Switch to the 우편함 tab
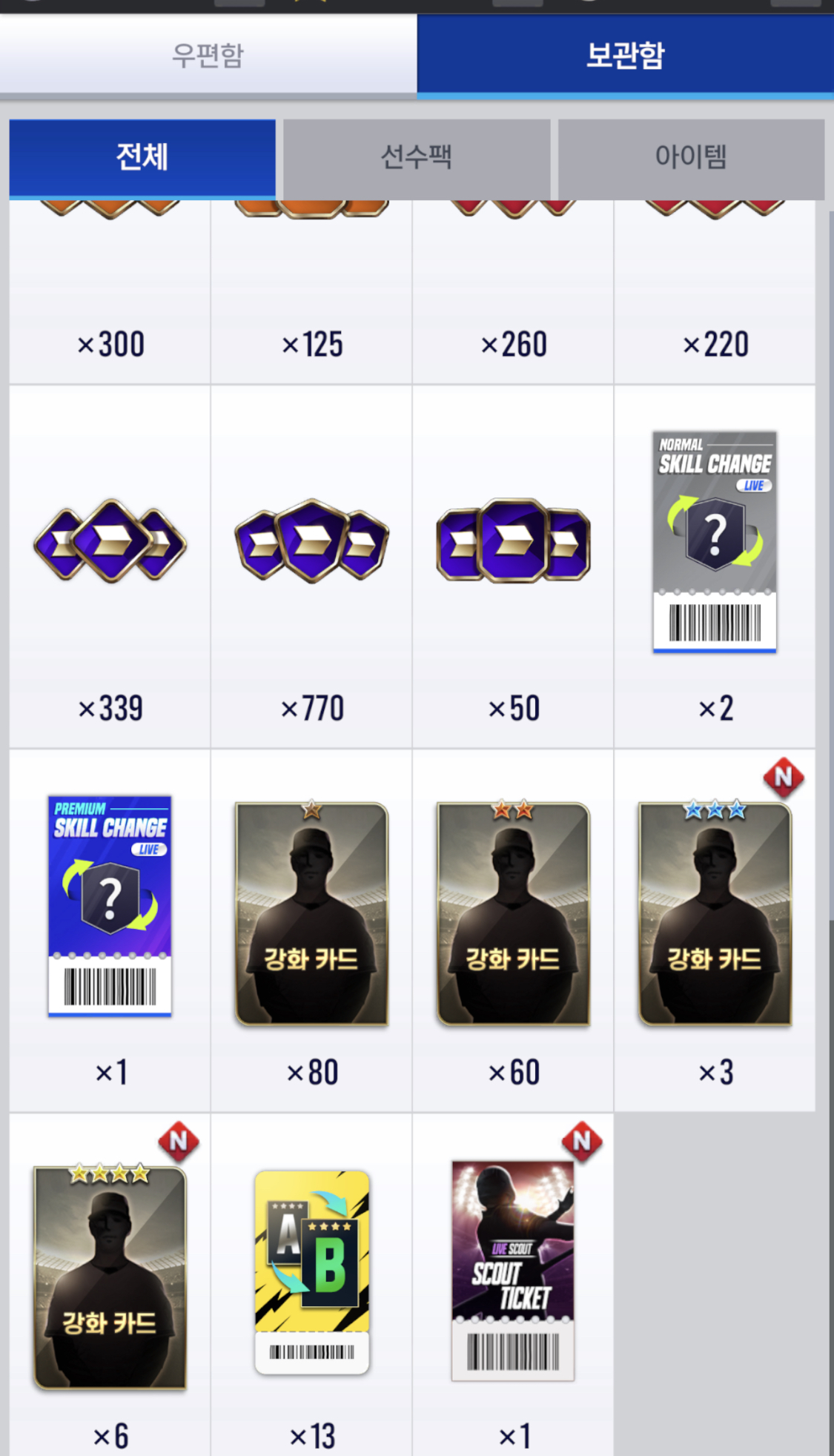Viewport: 834px width, 1456px height. [x=208, y=55]
